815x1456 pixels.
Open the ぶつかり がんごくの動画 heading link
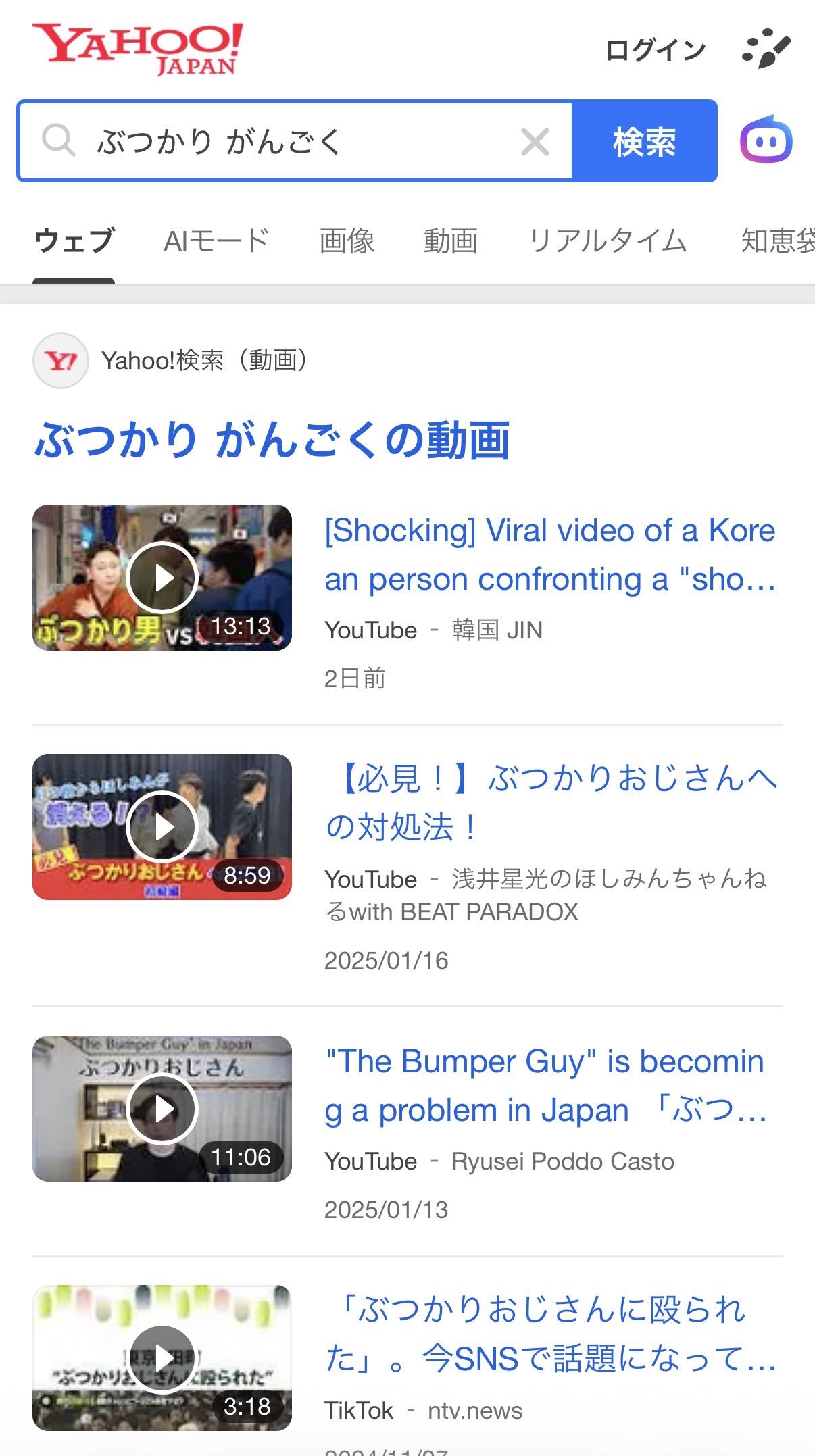[272, 440]
